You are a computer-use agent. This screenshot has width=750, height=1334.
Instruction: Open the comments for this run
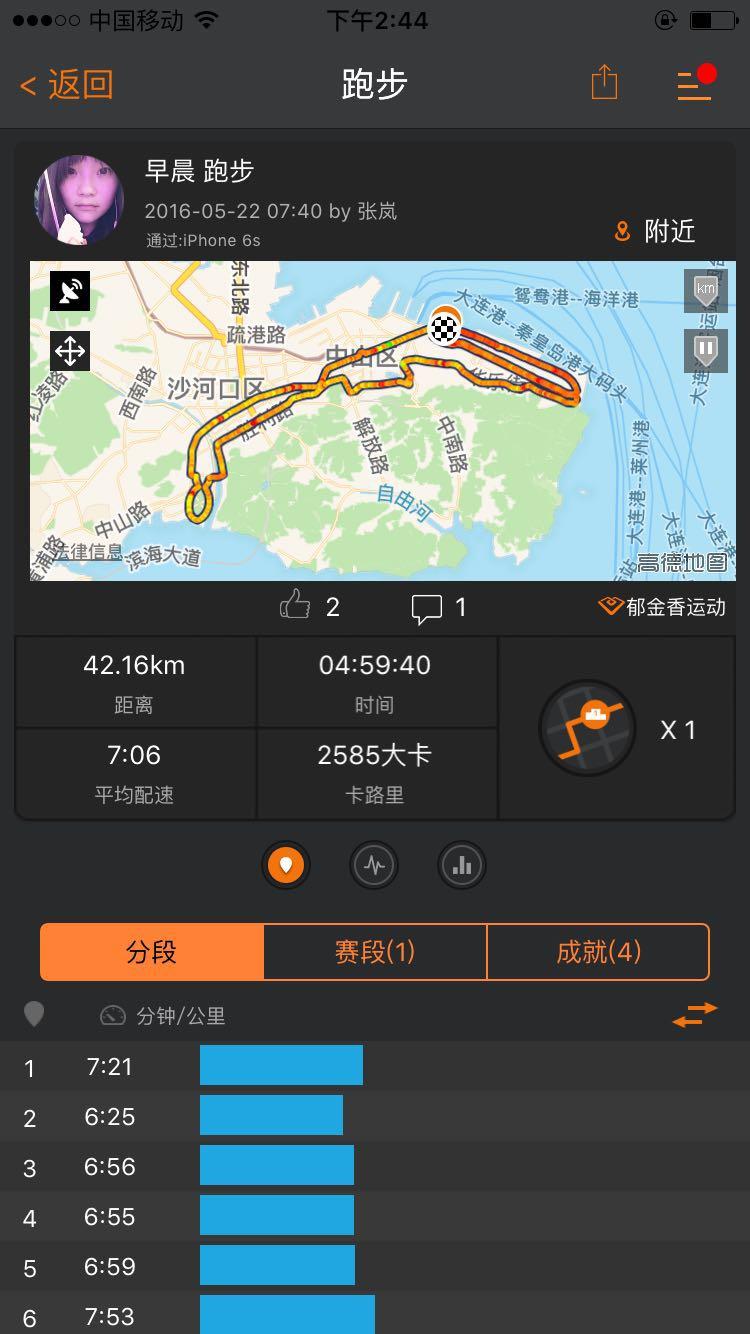[427, 607]
